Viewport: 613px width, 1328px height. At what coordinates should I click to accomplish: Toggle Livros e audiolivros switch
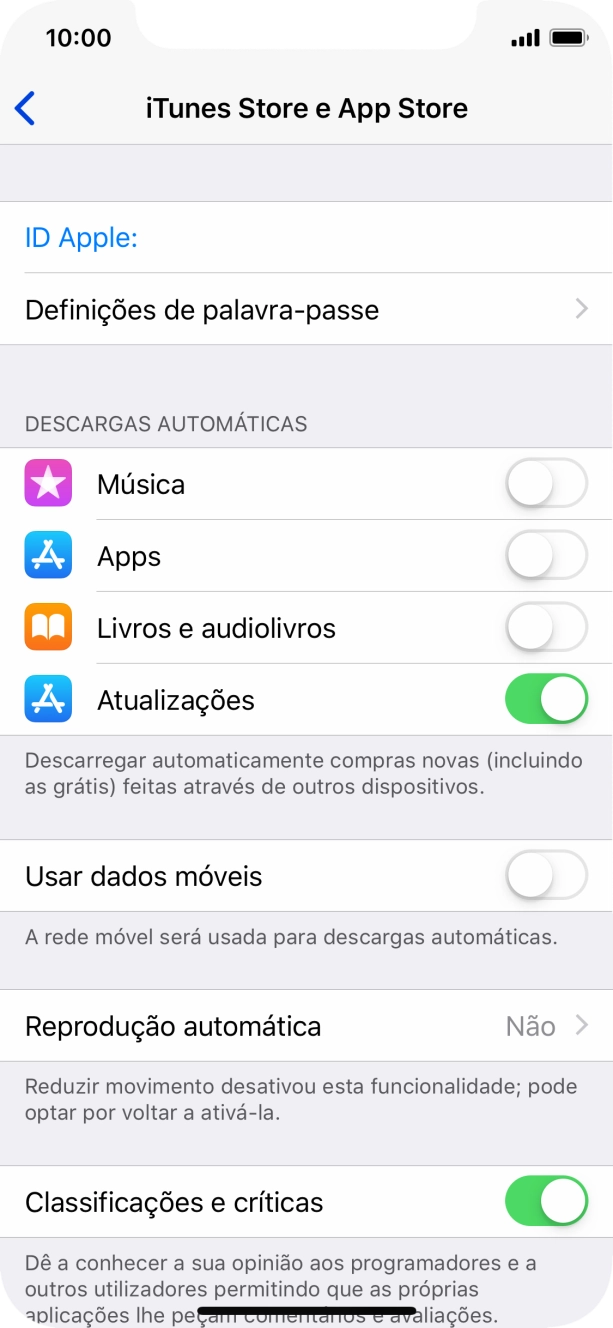(546, 628)
